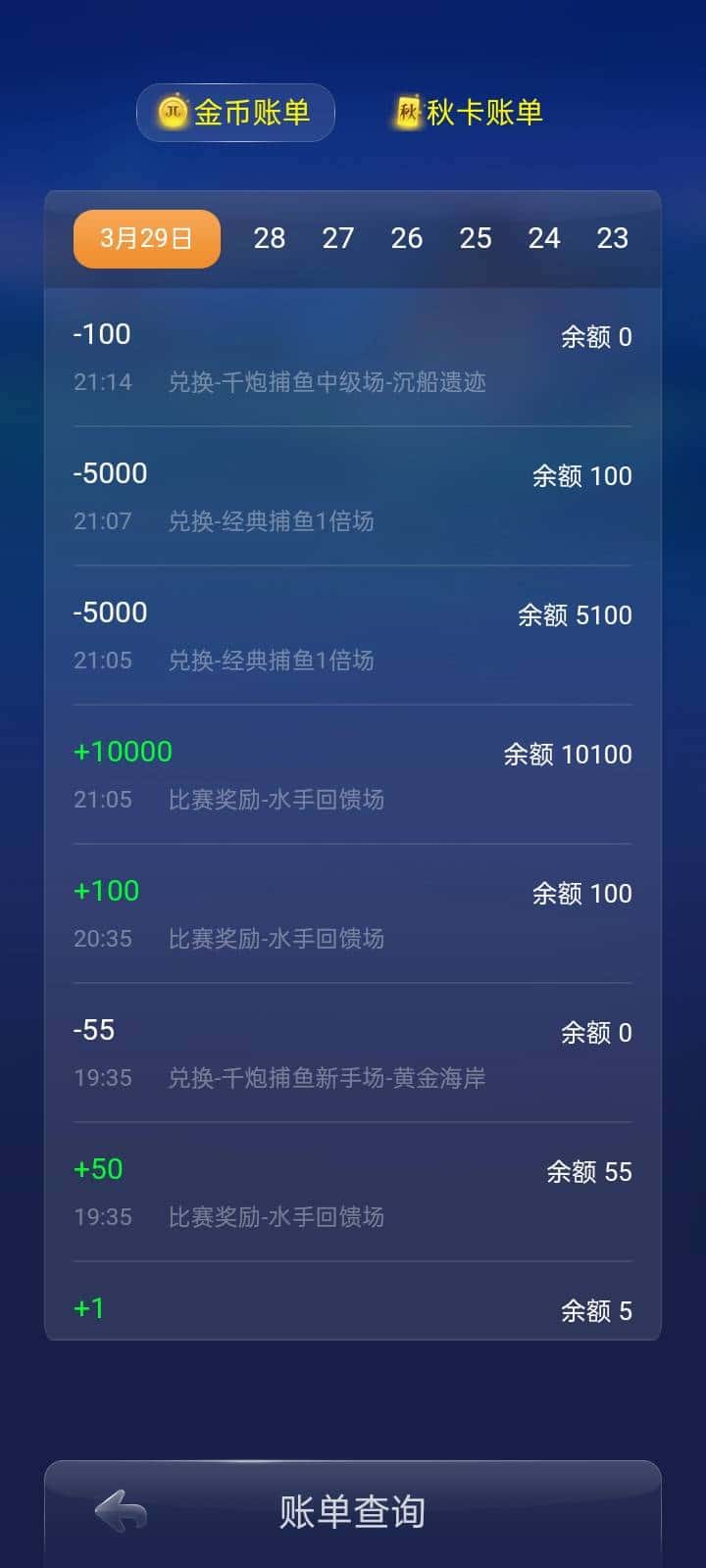The image size is (706, 1568).
Task: View bills for date 28
Action: [270, 238]
